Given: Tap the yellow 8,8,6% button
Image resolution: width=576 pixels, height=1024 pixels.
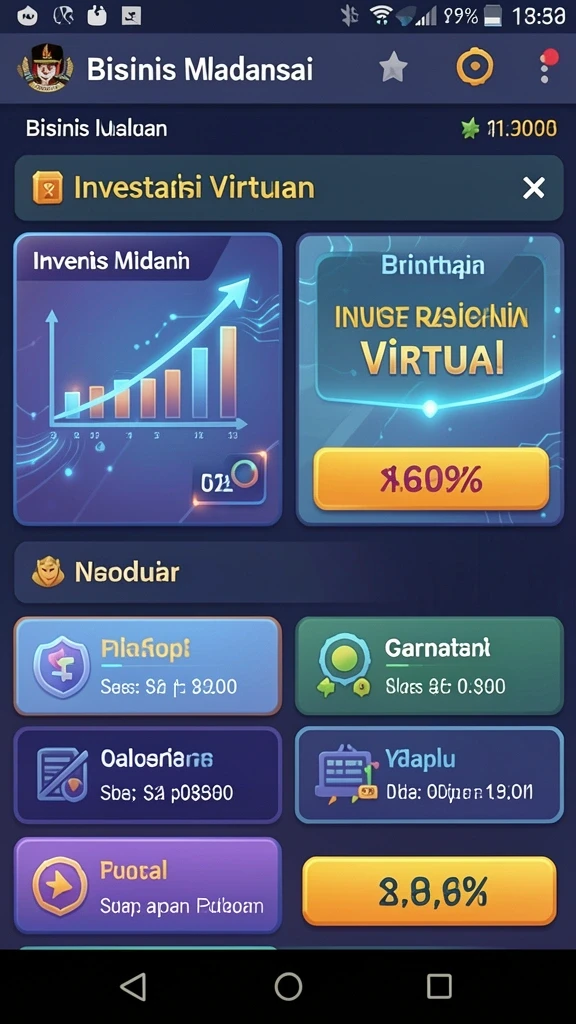Looking at the screenshot, I should pos(430,891).
